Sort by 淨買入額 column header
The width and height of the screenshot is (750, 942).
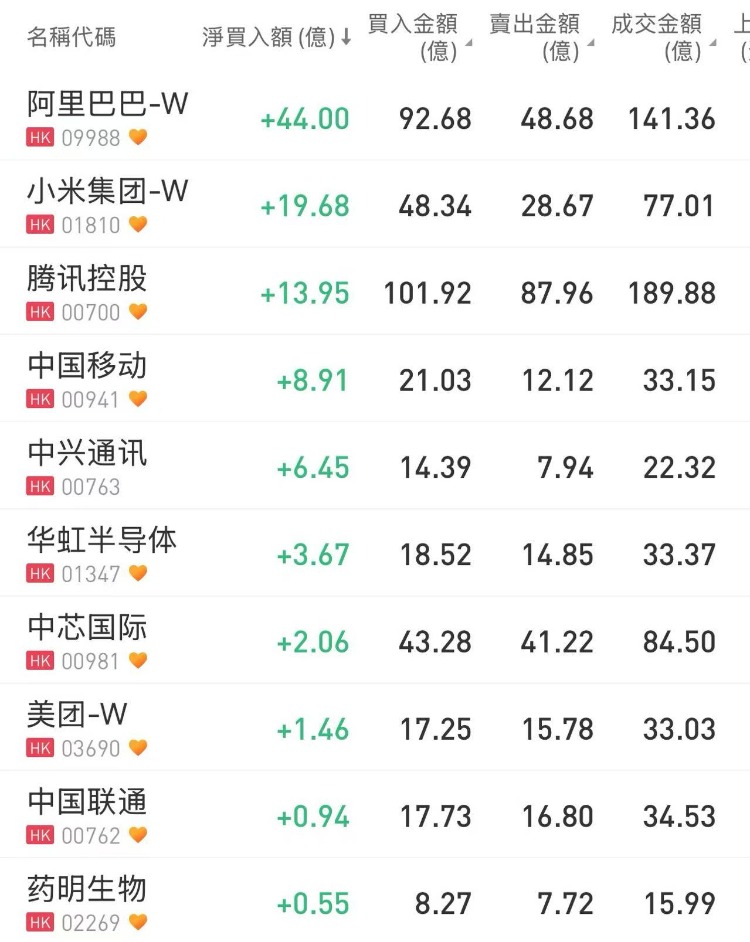click(276, 38)
